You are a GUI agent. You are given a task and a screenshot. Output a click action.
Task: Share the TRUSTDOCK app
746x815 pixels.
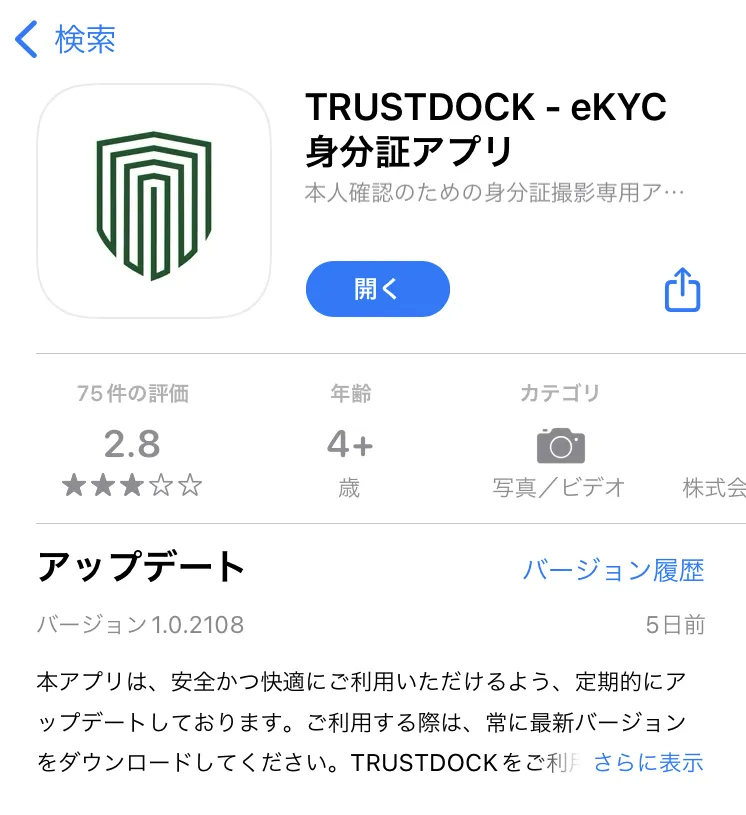point(683,290)
